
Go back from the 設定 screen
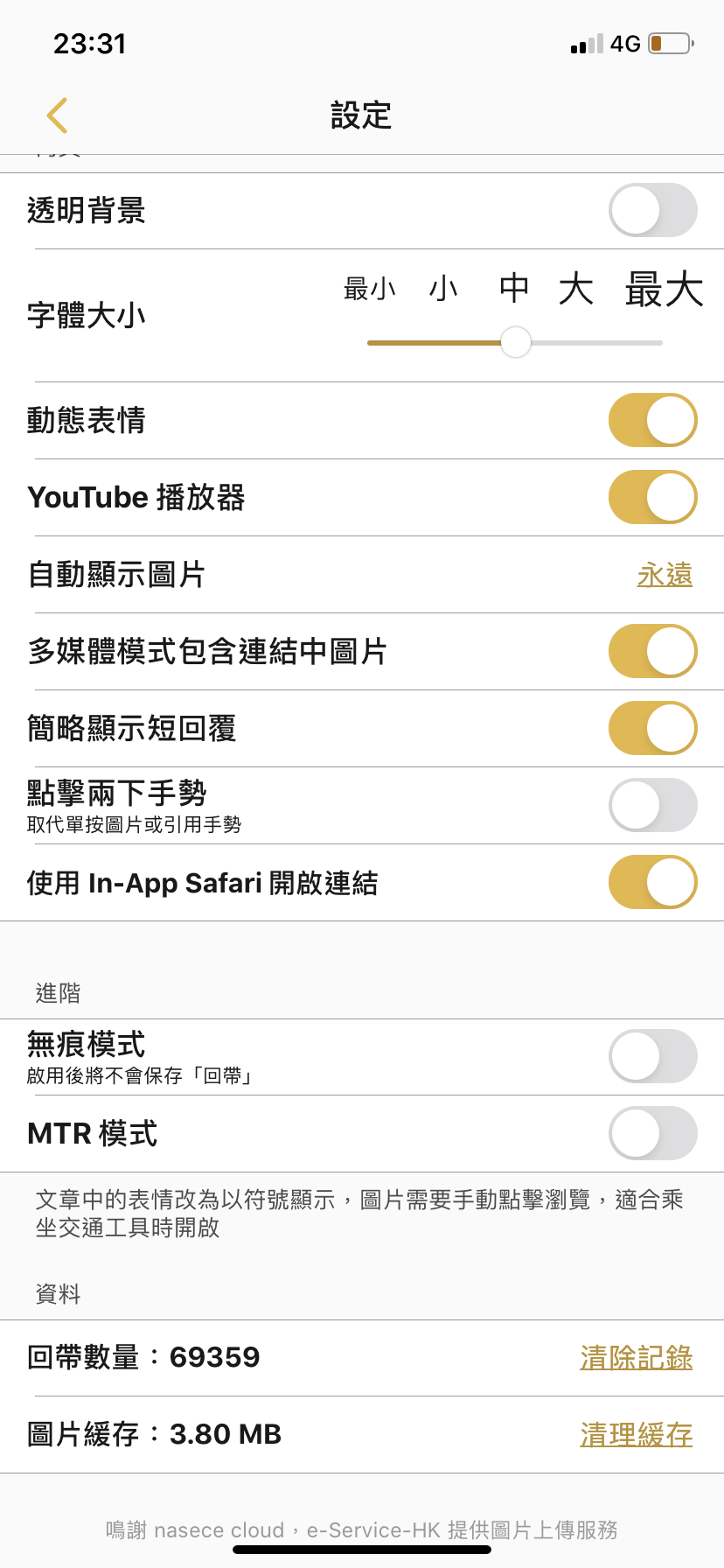[x=57, y=115]
